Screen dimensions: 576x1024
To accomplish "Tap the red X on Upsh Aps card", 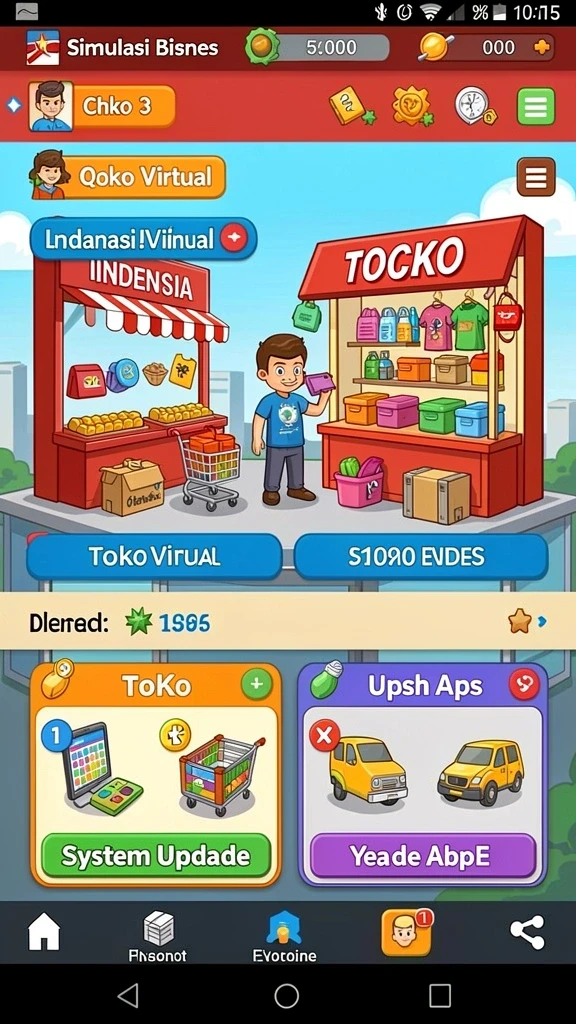I will [x=324, y=738].
